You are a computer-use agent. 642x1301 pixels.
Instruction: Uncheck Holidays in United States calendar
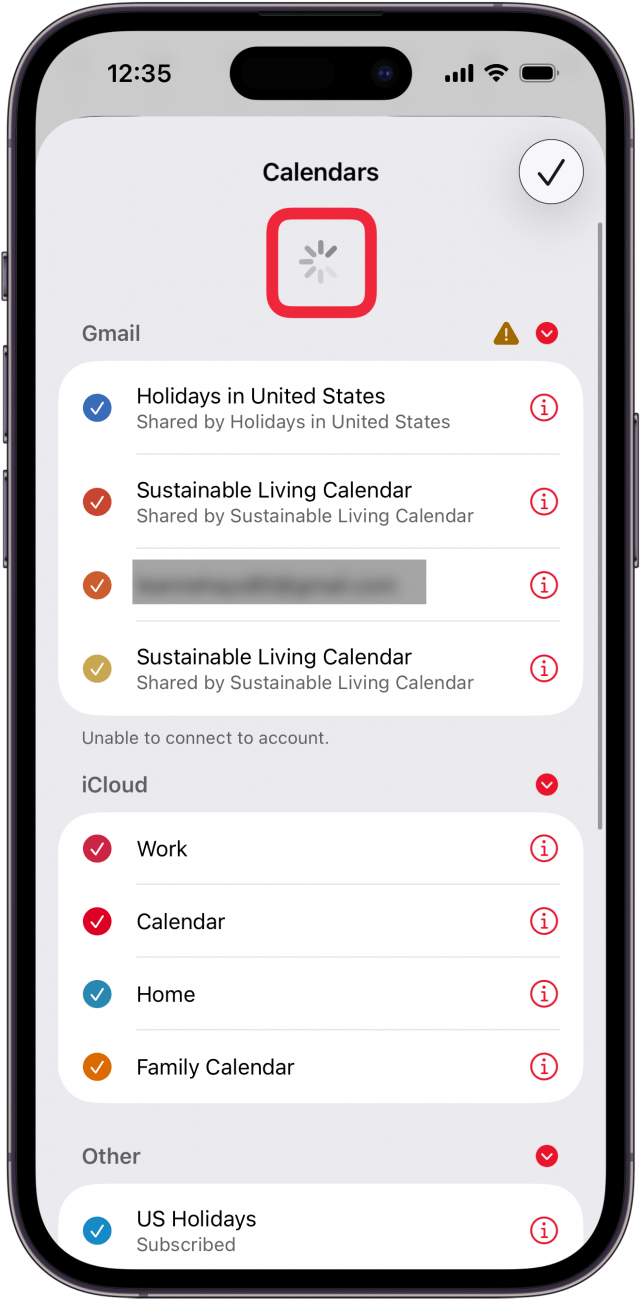97,408
